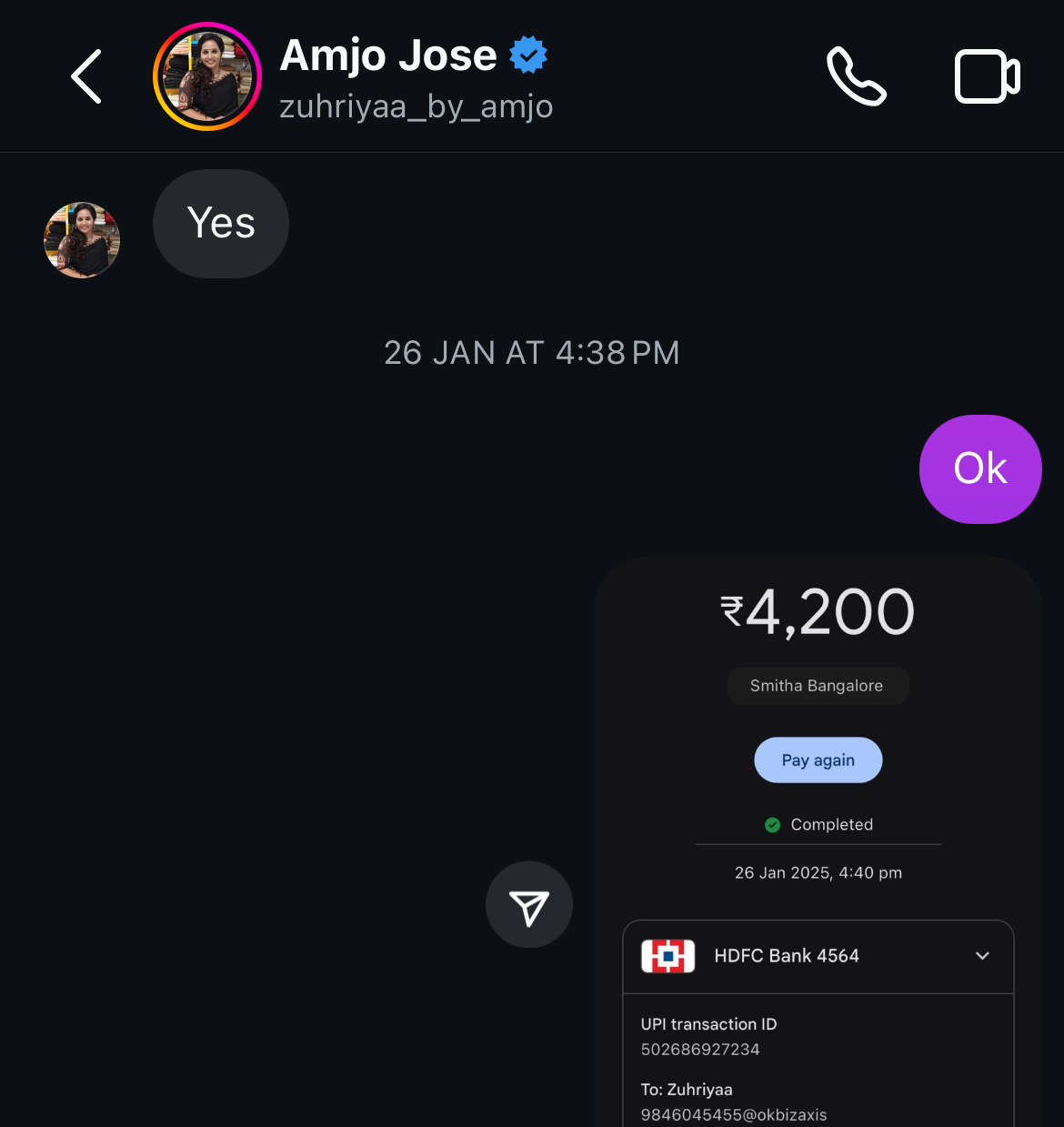Forward the payment screenshot with share icon

[529, 905]
